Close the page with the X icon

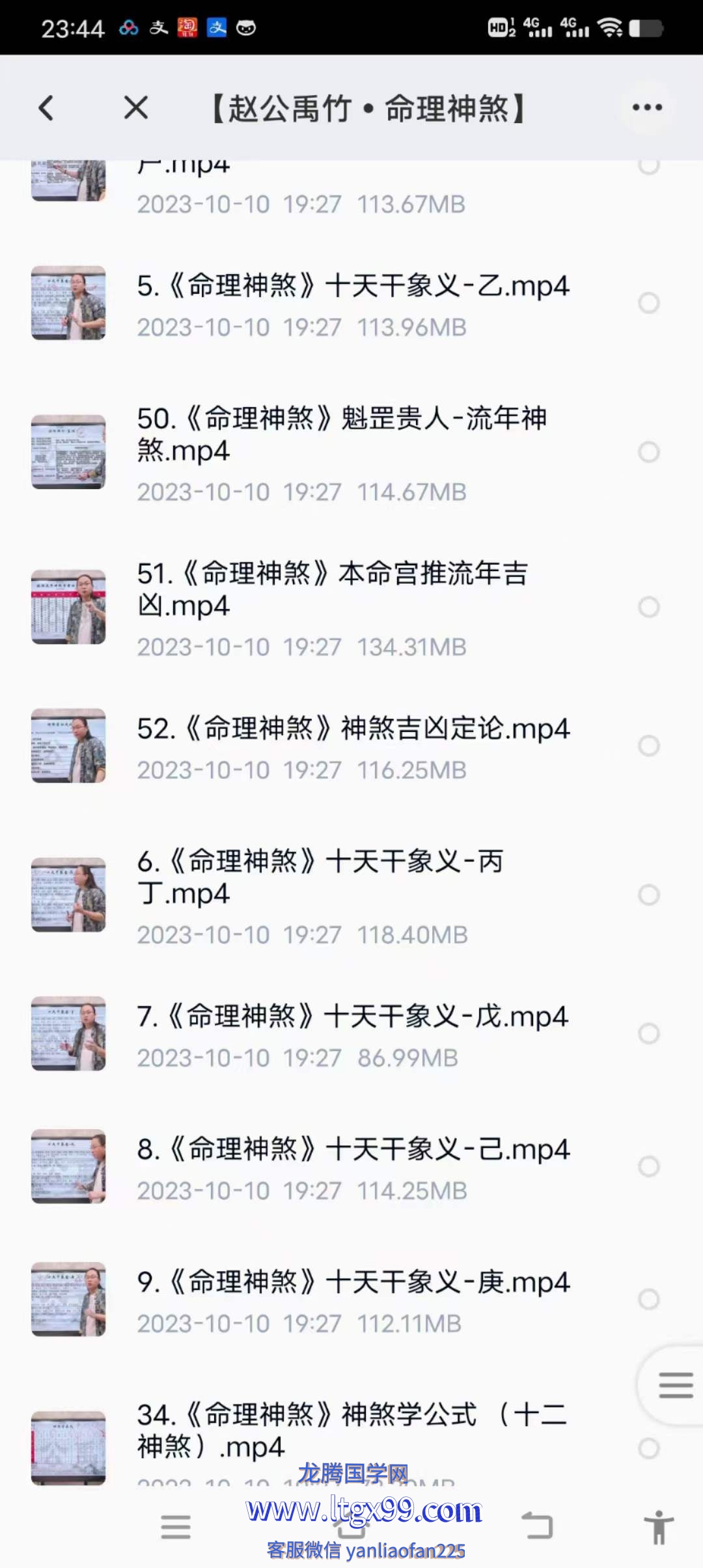coord(136,108)
